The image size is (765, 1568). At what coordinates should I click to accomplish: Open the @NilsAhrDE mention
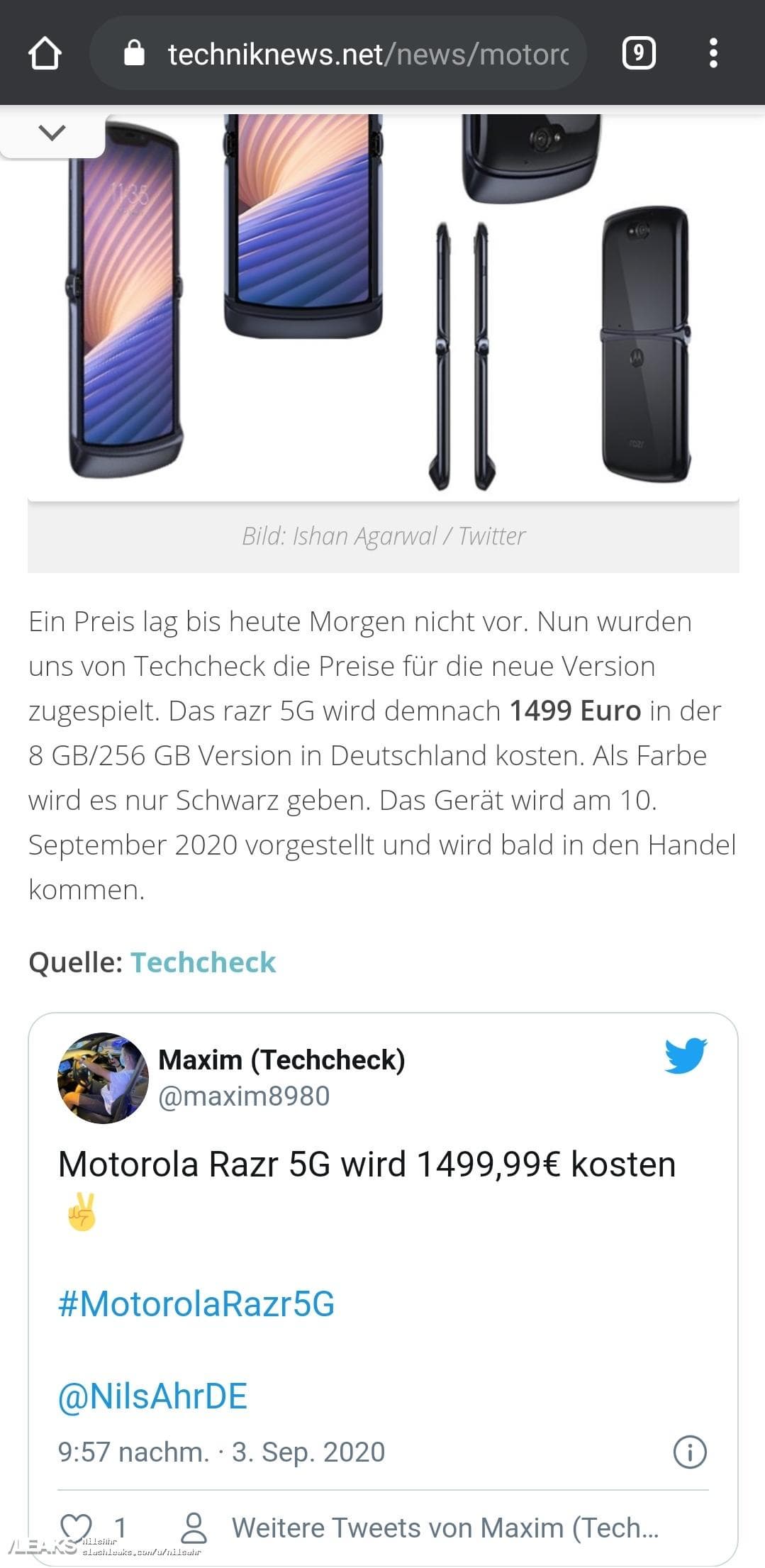click(x=152, y=1396)
